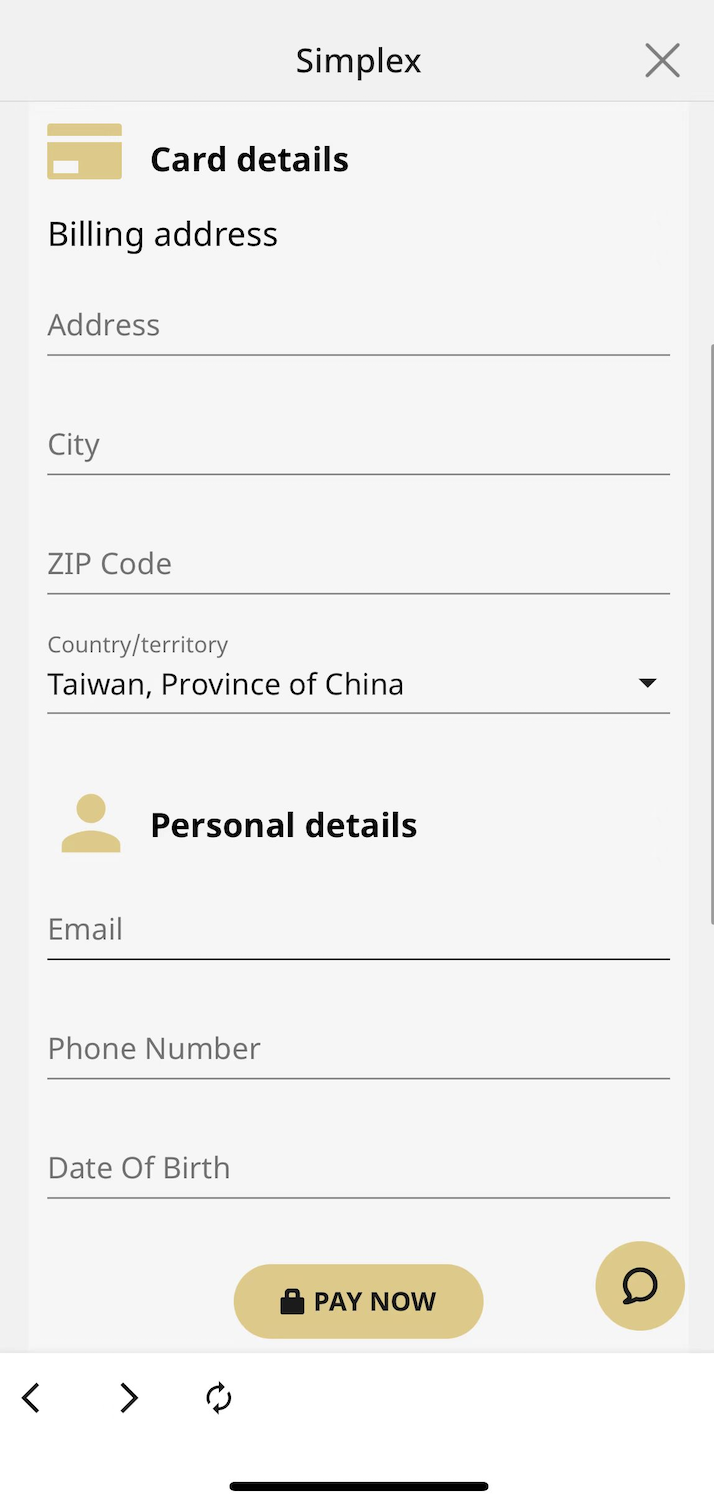Reload the page
The width and height of the screenshot is (714, 1496).
point(219,1397)
